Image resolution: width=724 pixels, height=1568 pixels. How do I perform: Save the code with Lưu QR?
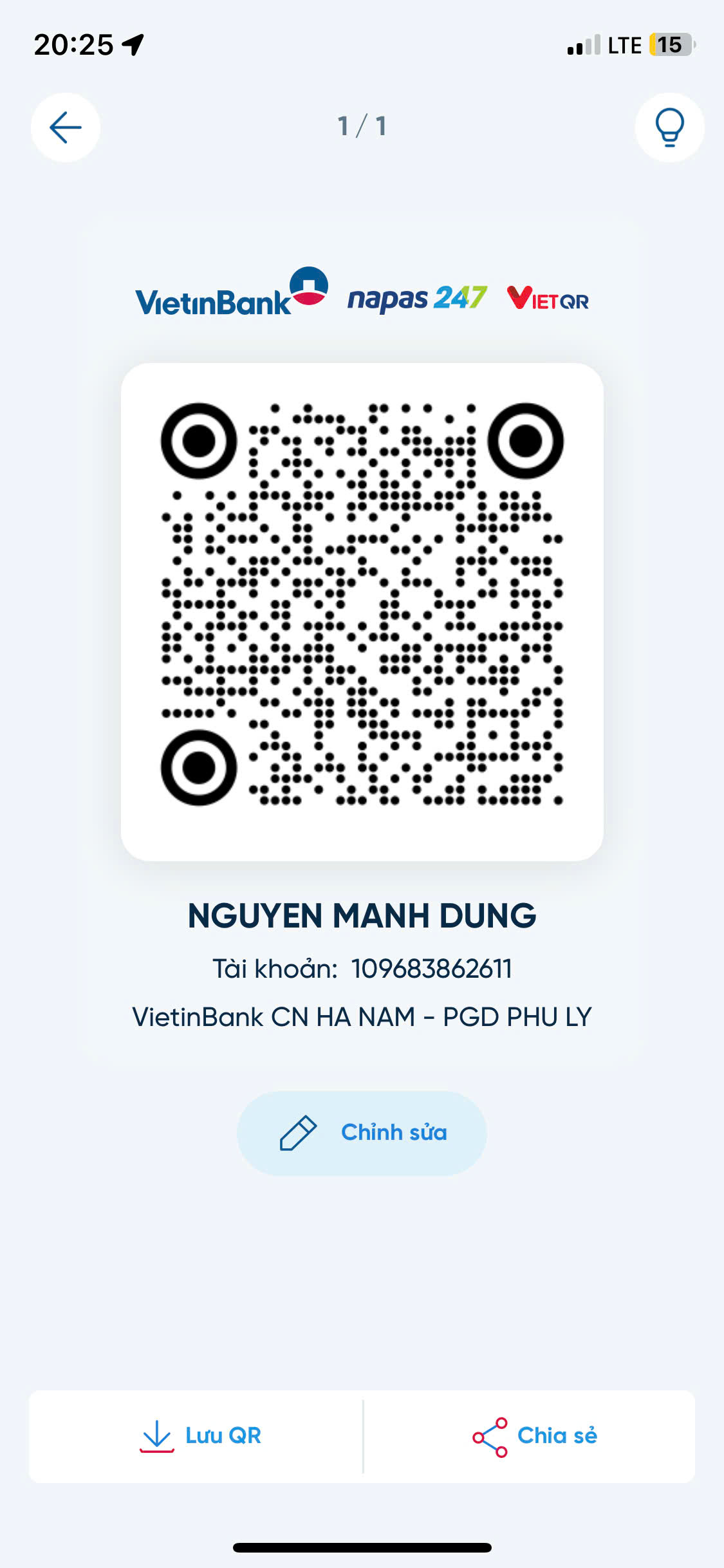(x=200, y=1436)
